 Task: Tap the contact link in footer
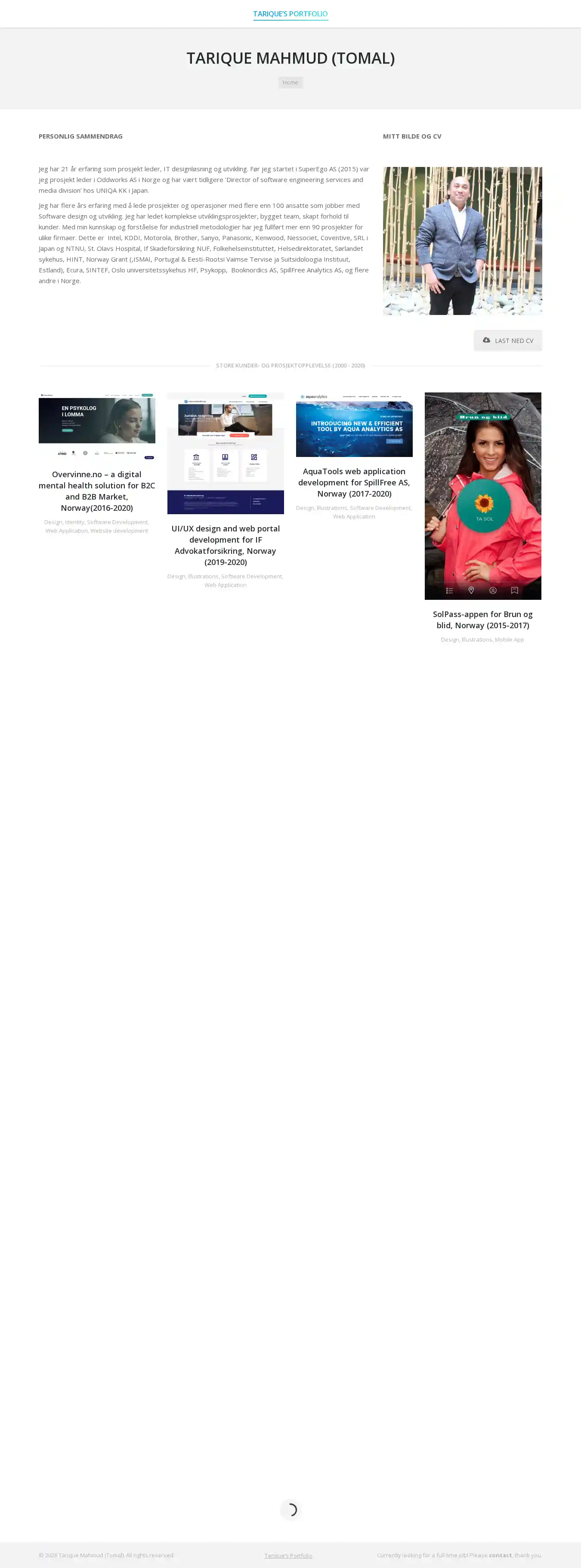(500, 1555)
